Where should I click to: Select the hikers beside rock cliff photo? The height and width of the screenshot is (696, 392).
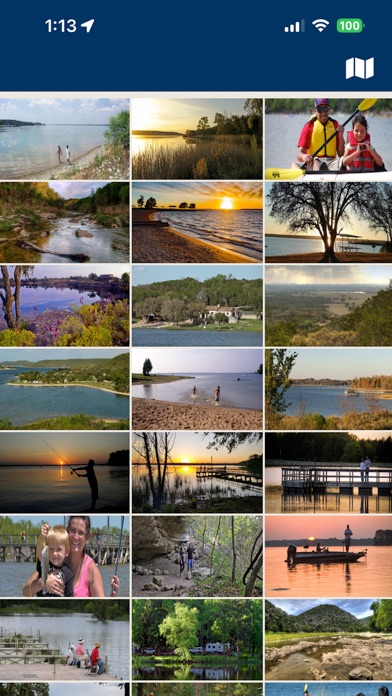[197, 556]
